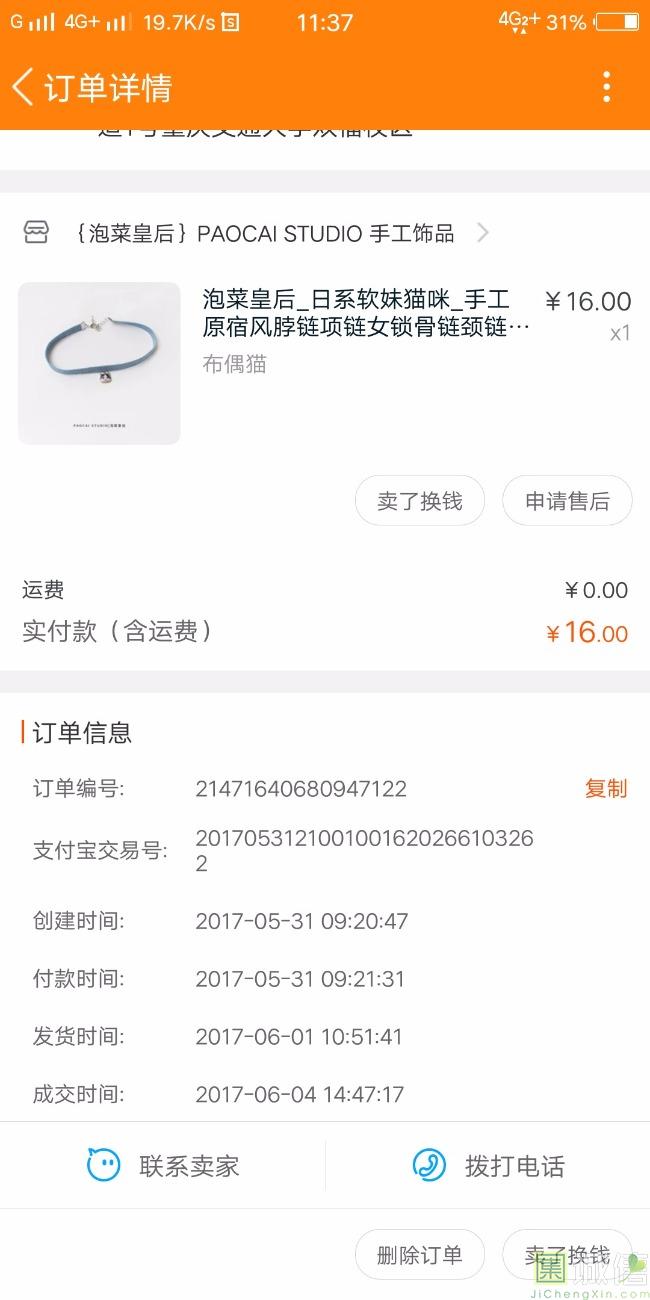Tap 卖了换钱 under the choker item

click(x=420, y=501)
